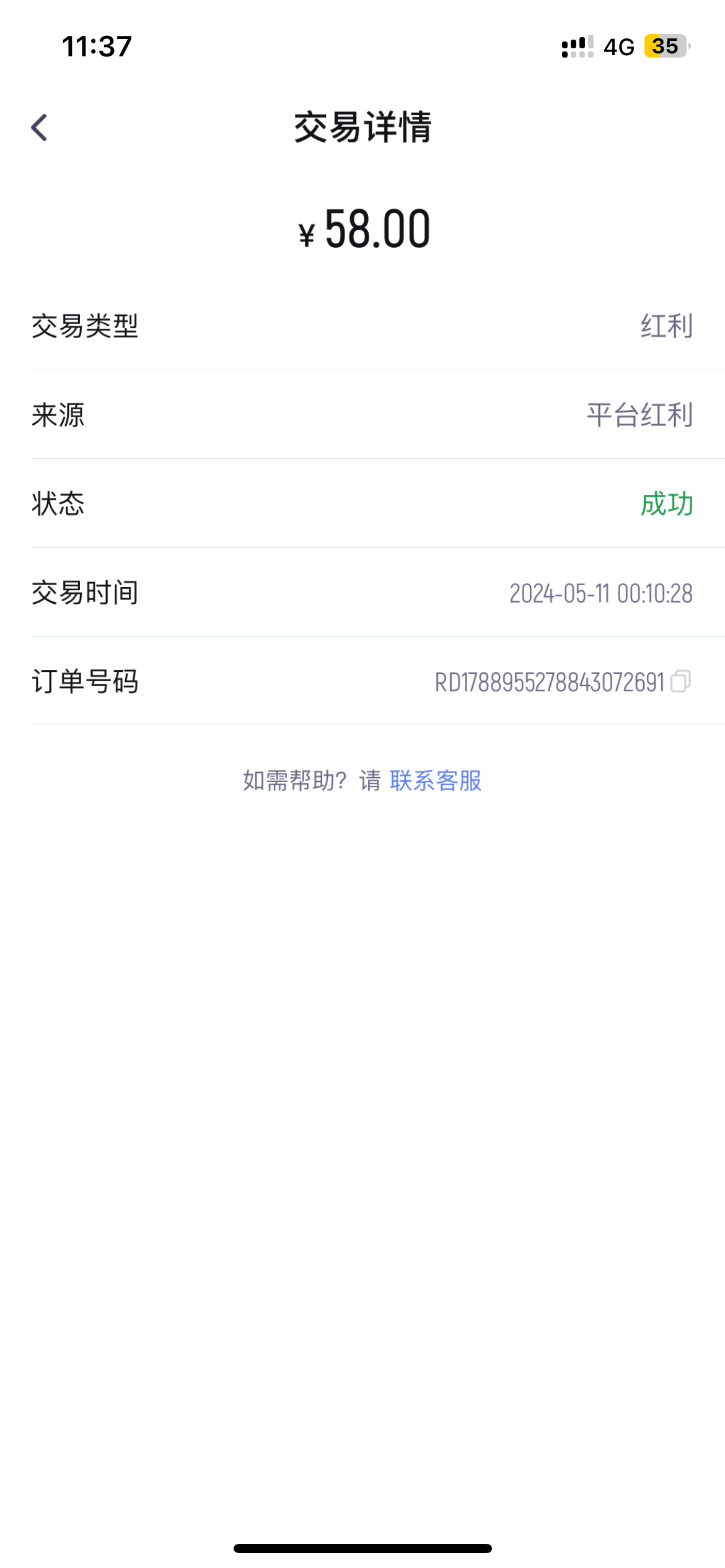Tap the 4G network status icon

(x=619, y=46)
